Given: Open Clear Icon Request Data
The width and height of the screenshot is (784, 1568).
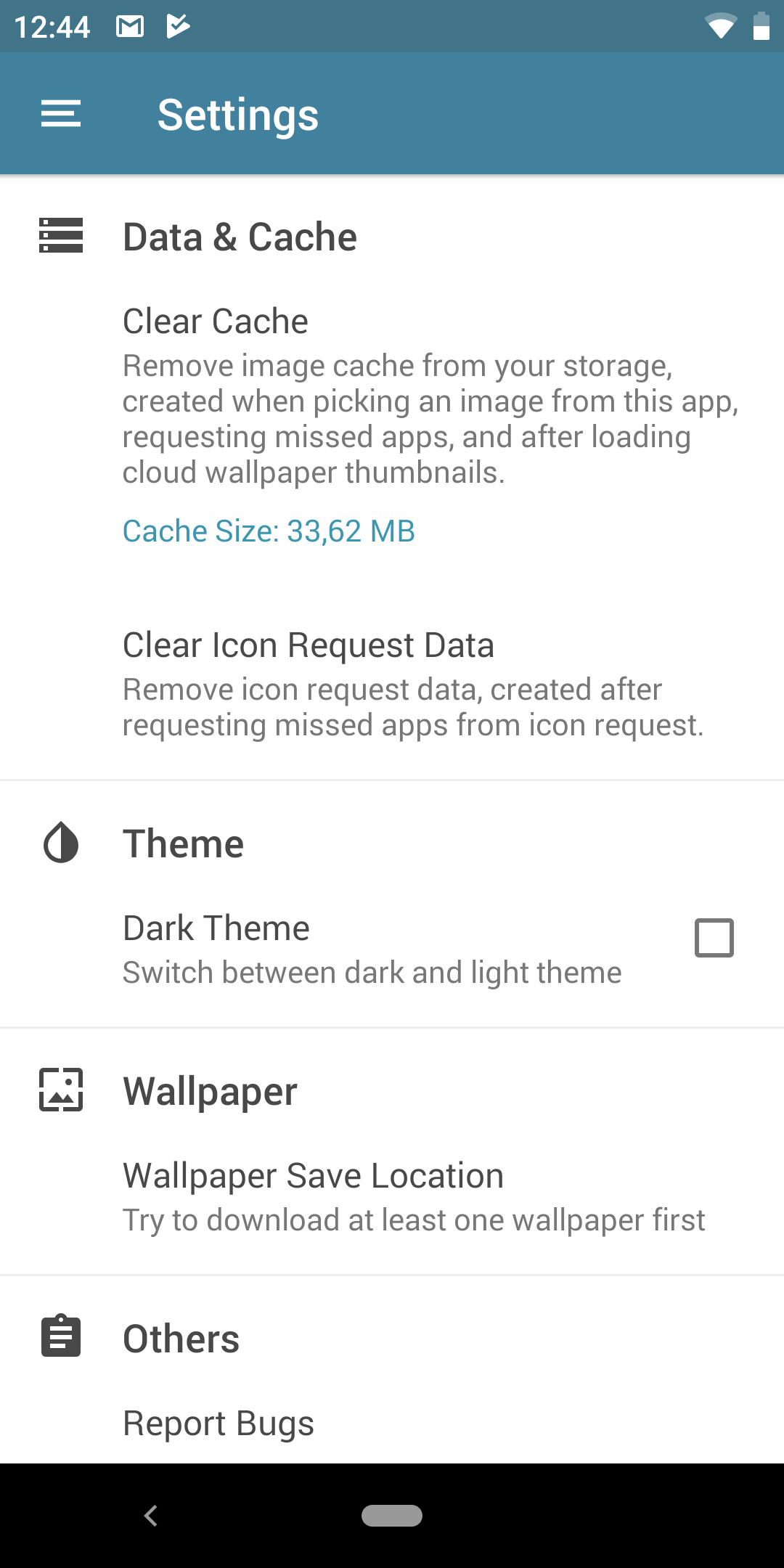Looking at the screenshot, I should click(392, 685).
